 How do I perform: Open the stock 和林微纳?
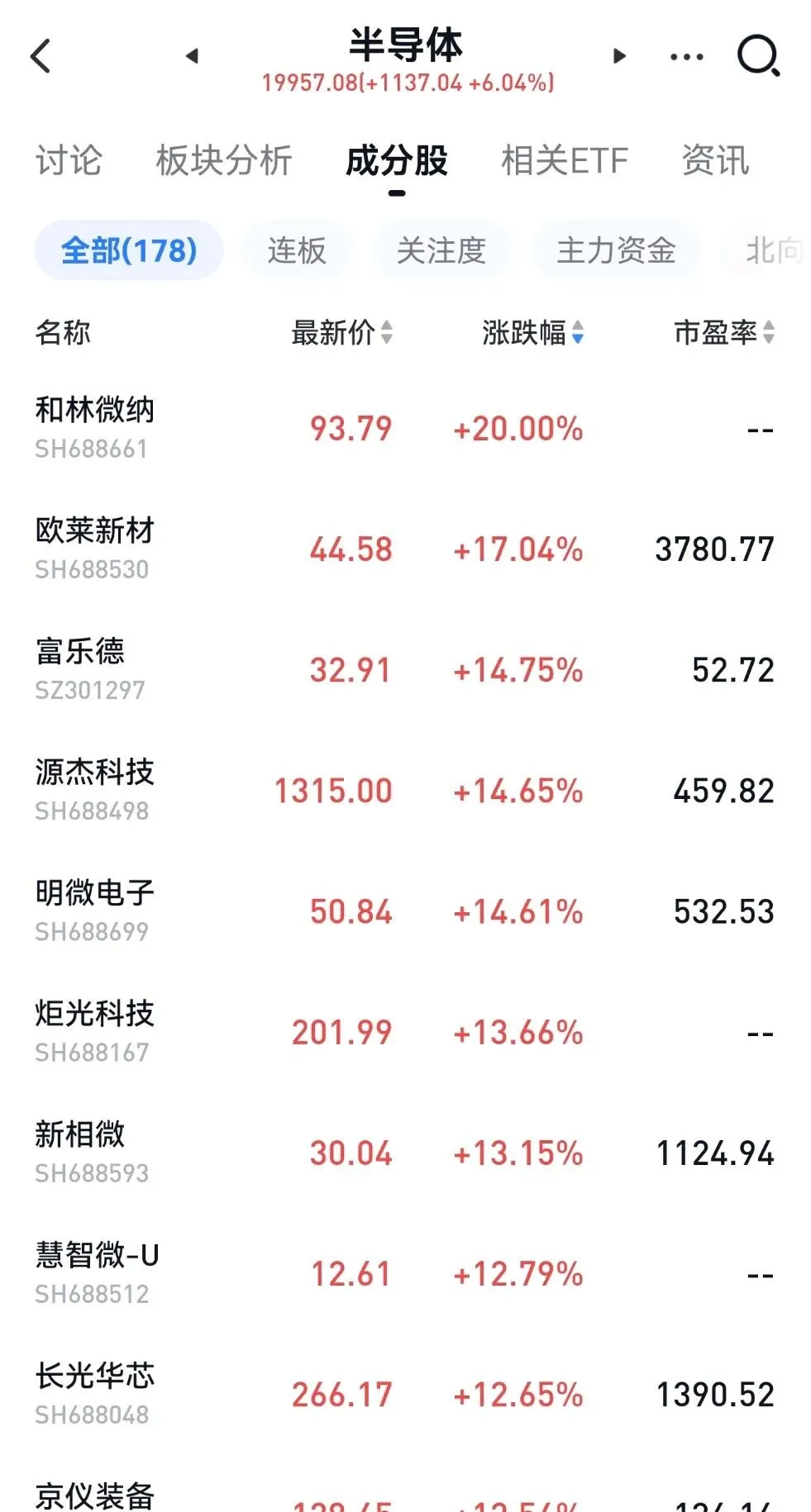(405, 428)
